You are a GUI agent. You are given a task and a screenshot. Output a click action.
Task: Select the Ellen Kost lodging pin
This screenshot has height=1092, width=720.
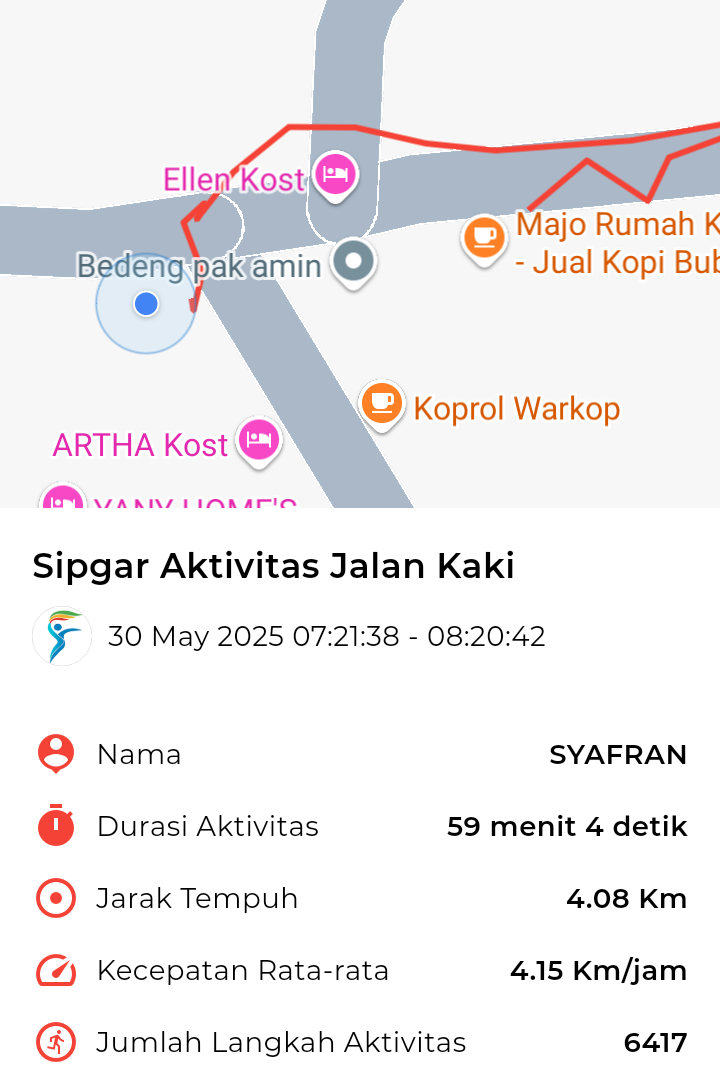(336, 174)
